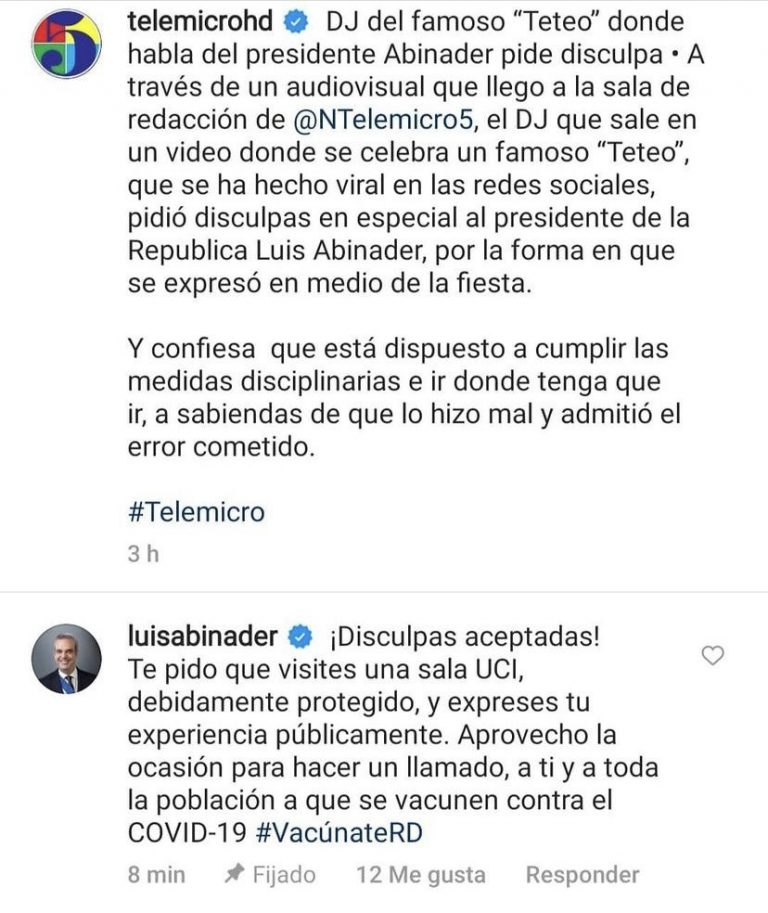Select the heart outline to like the reply
Image resolution: width=768 pixels, height=913 pixels.
(714, 654)
